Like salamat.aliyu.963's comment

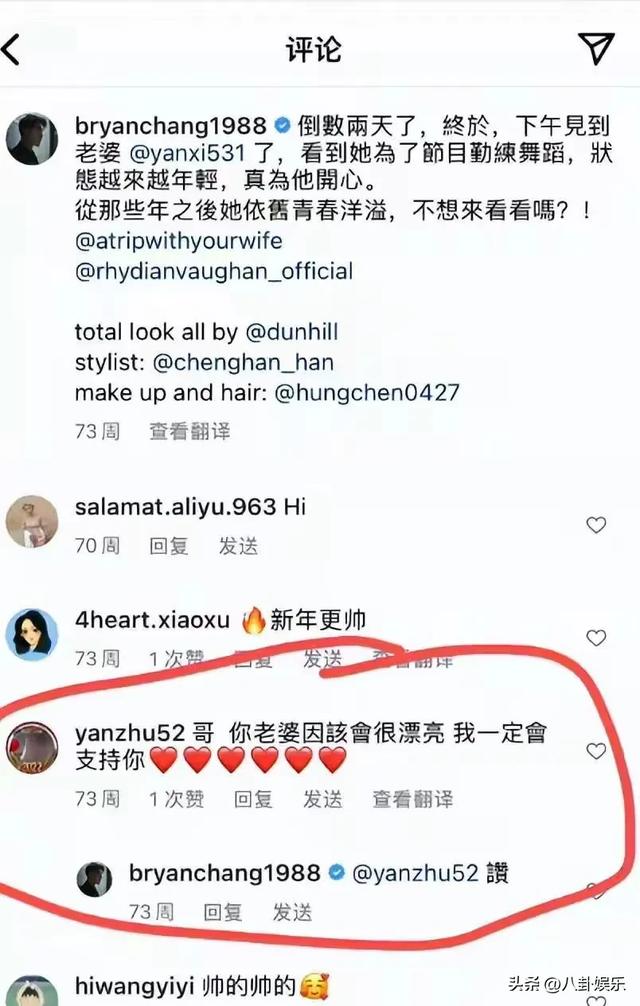[x=596, y=524]
